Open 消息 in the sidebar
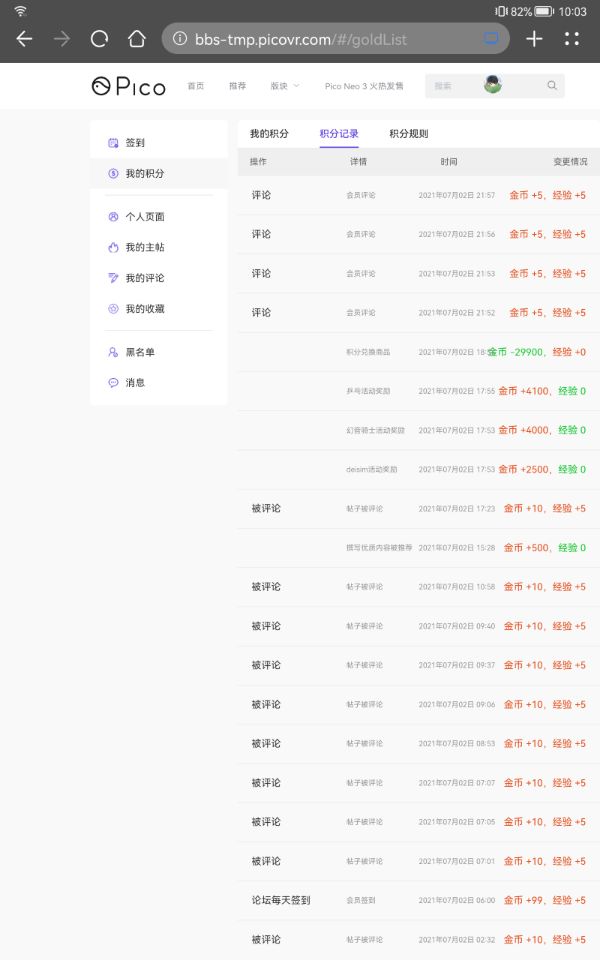600x960 pixels. pyautogui.click(x=135, y=382)
